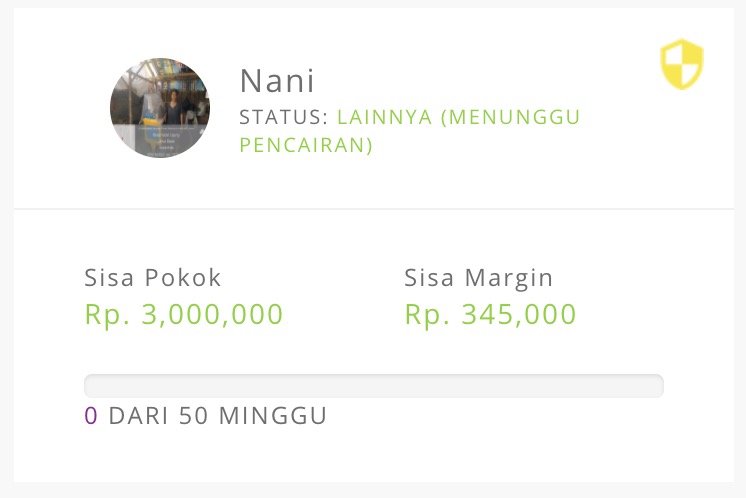The image size is (746, 498).
Task: Tap the yellow shield protection icon
Action: pos(682,65)
